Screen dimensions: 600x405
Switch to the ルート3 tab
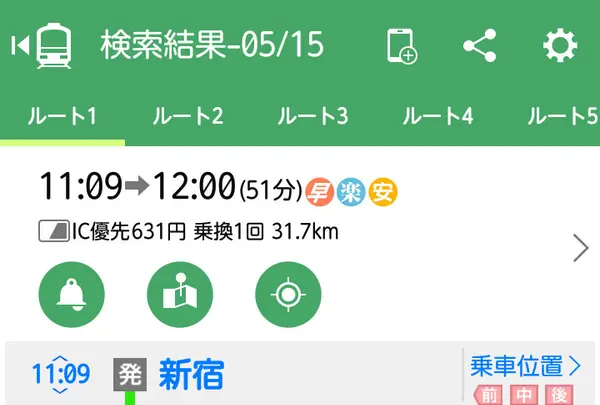312,116
